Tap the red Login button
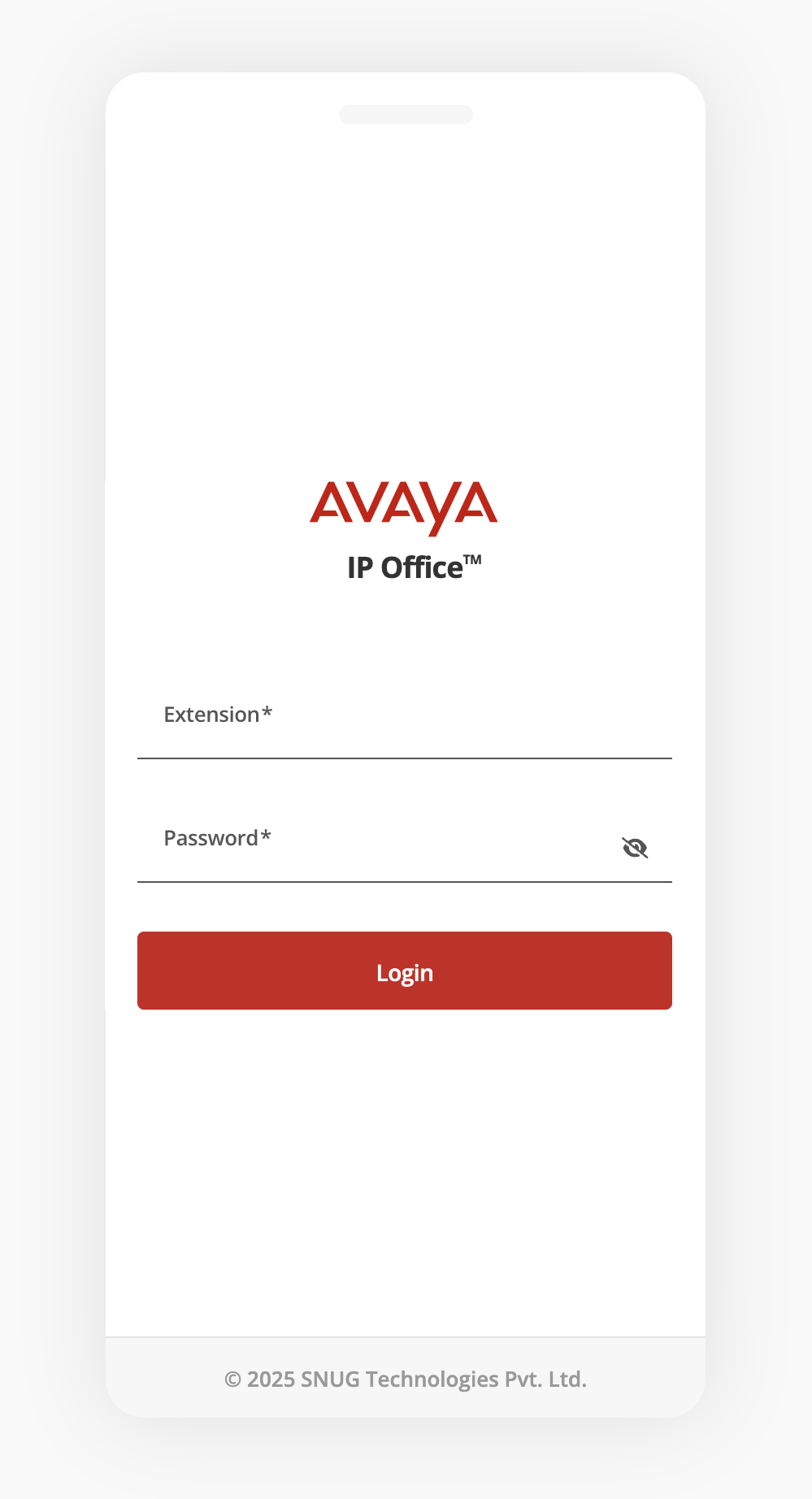This screenshot has height=1499, width=812. [x=404, y=971]
